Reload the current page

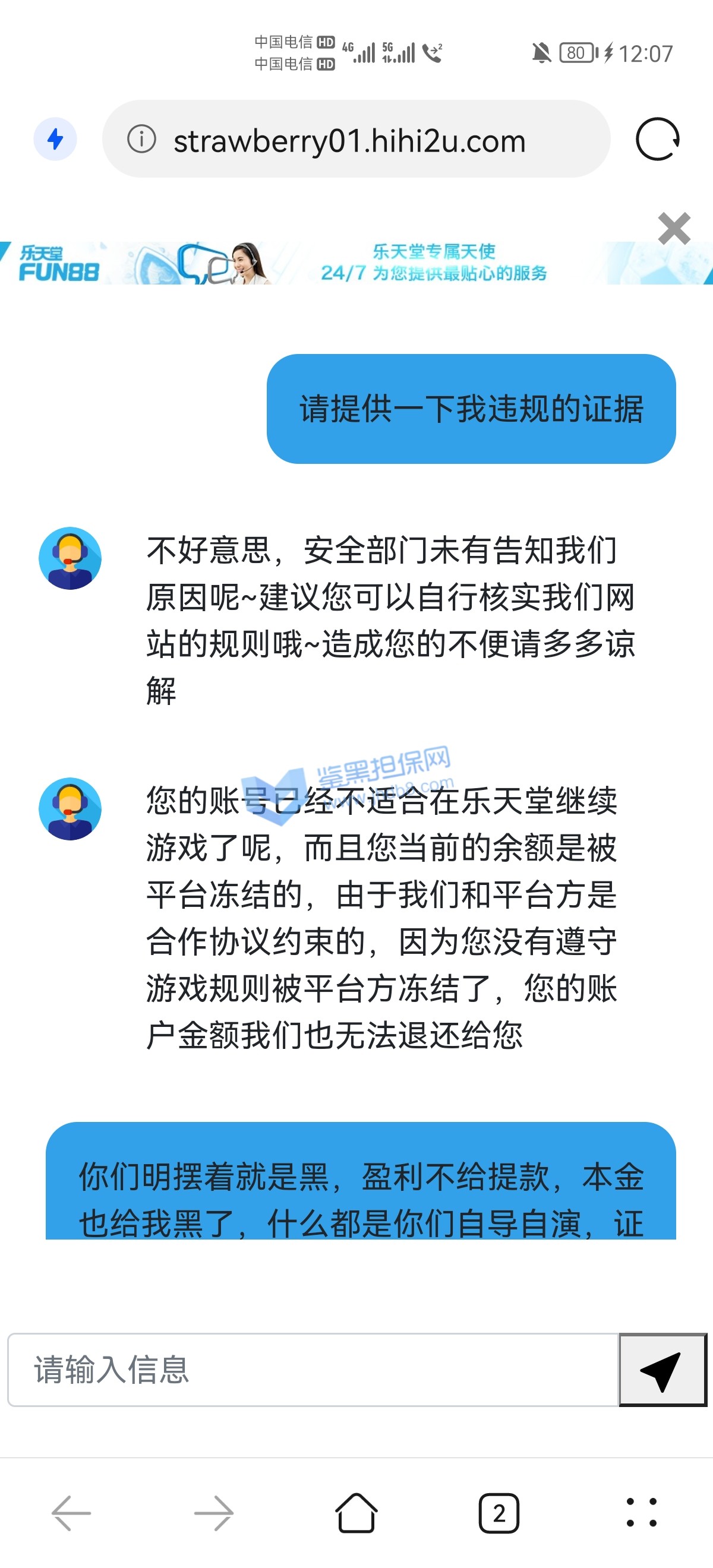click(657, 140)
